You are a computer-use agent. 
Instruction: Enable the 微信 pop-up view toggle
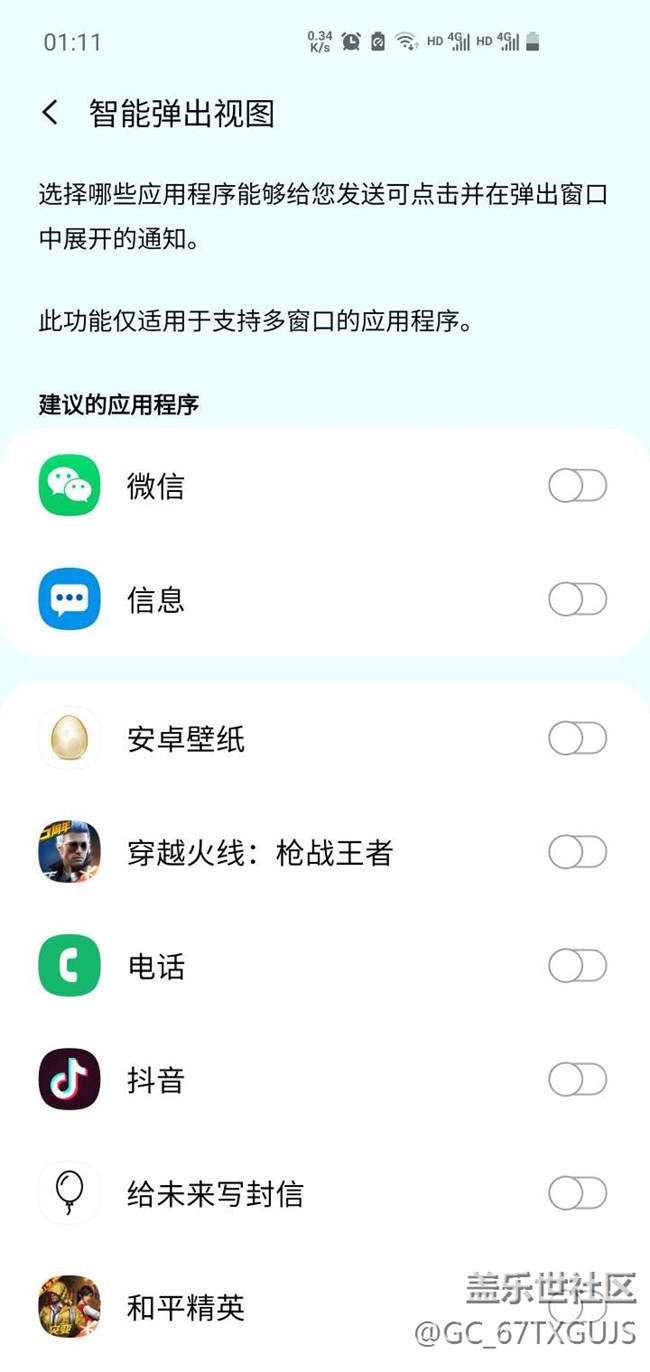click(577, 486)
